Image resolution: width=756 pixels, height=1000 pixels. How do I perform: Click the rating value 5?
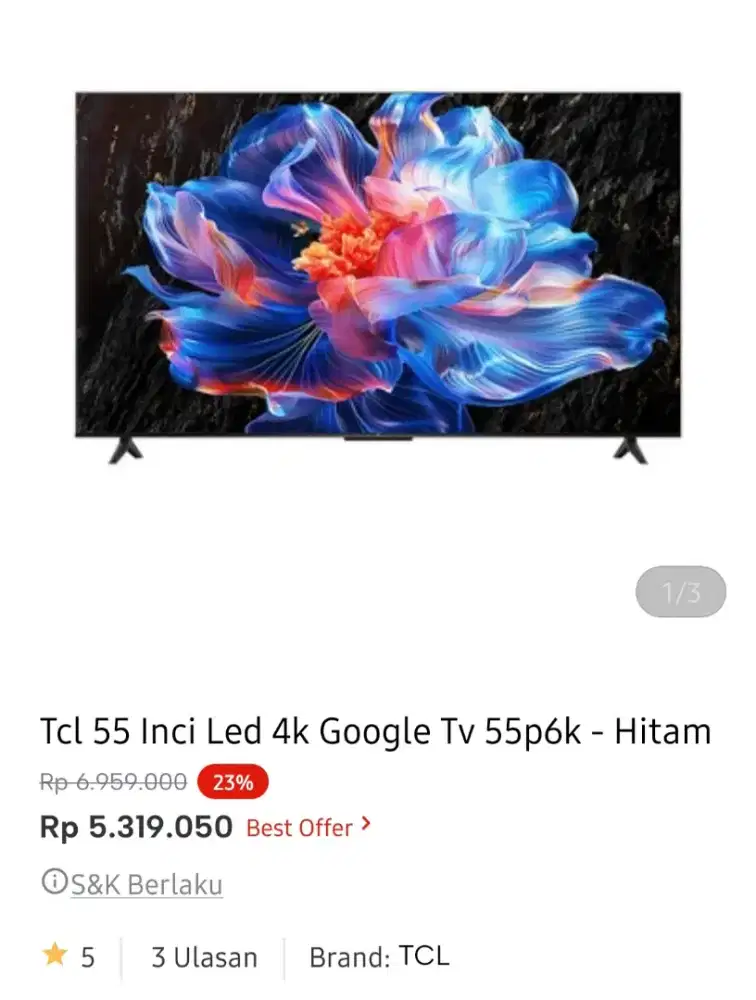point(89,956)
